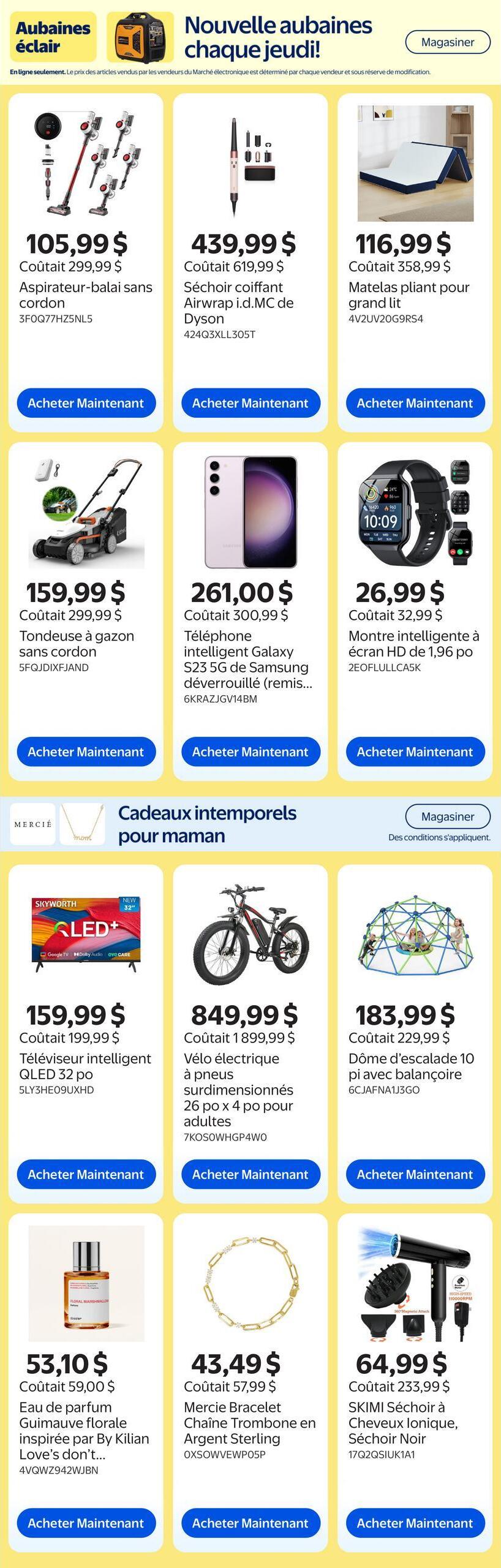This screenshot has height=1568, width=501.
Task: Tap Acheter Maintenant for the Montre intelligente
Action: coord(415,752)
